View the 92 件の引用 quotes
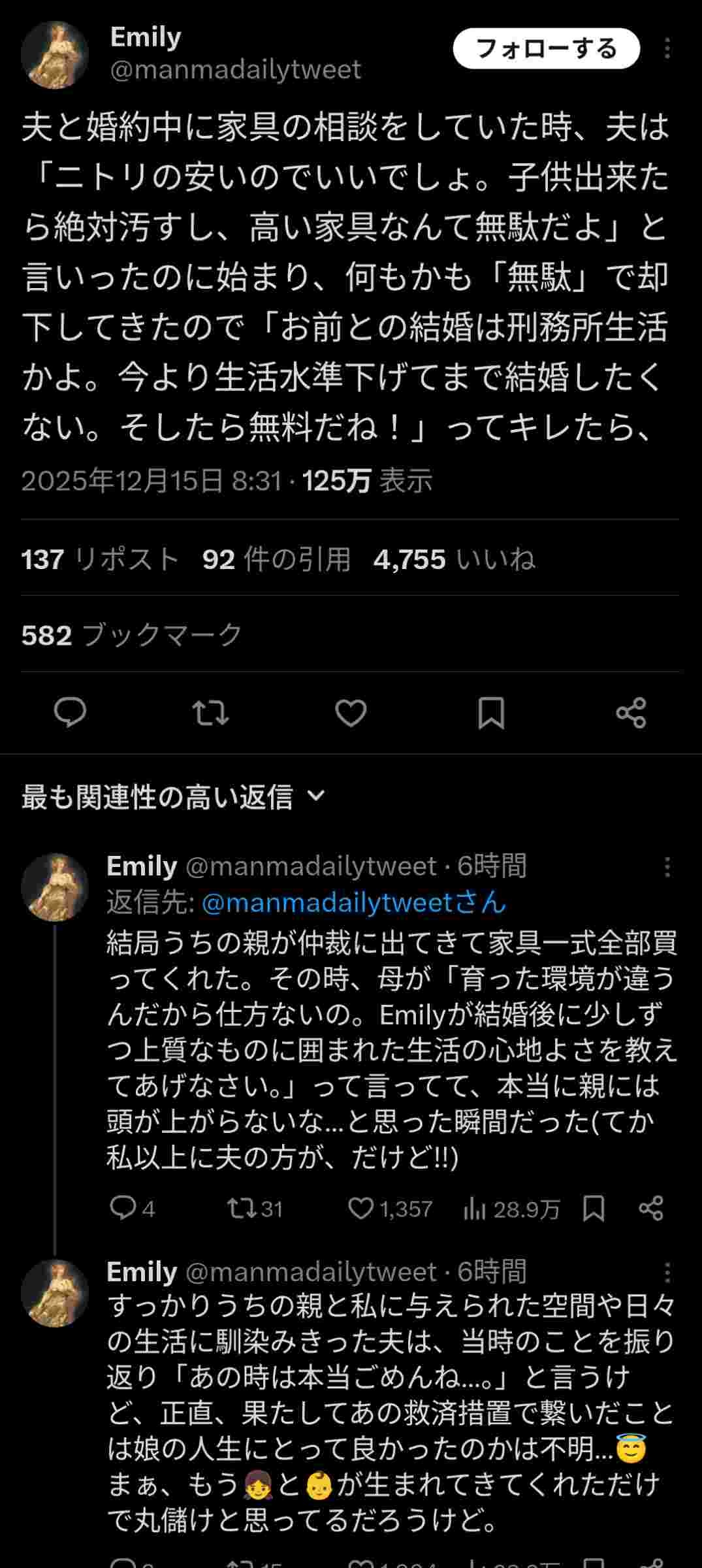 276,559
